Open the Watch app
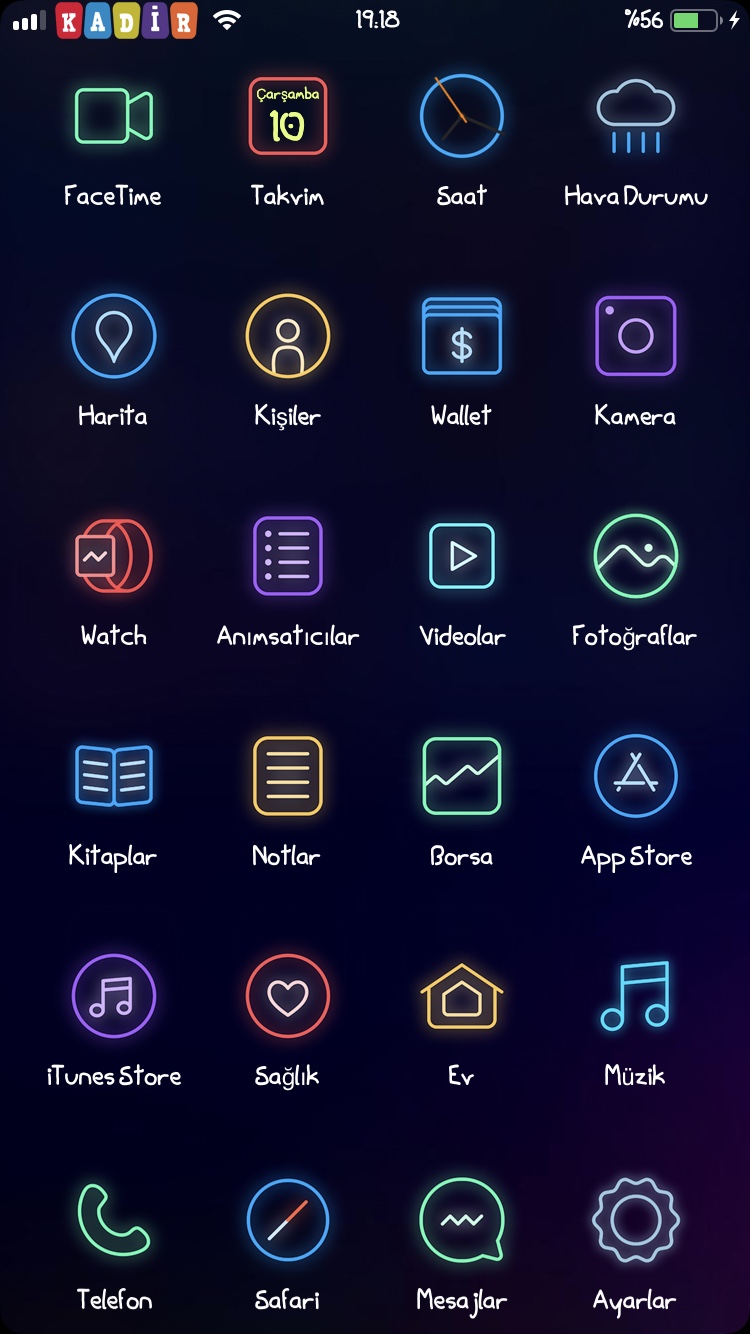750x1334 pixels. tap(113, 556)
